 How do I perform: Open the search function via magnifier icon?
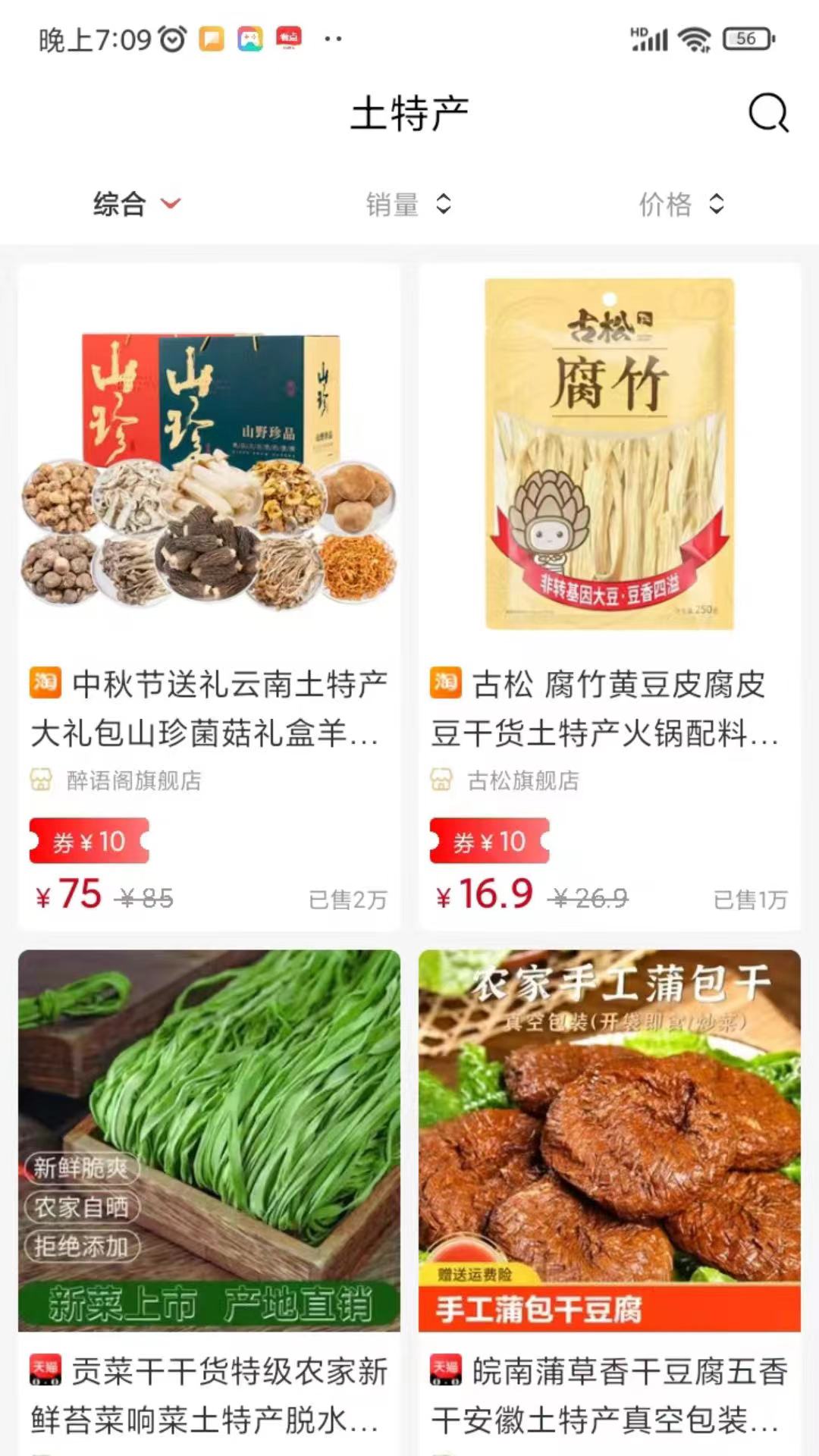(769, 114)
